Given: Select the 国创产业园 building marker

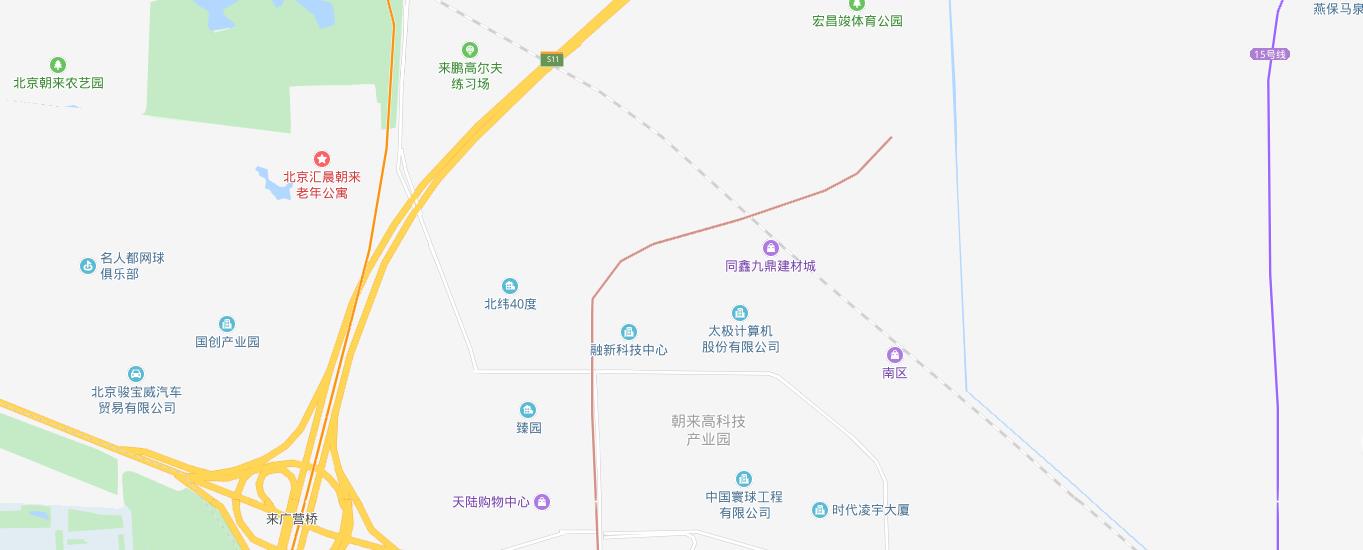Looking at the screenshot, I should click(x=227, y=324).
